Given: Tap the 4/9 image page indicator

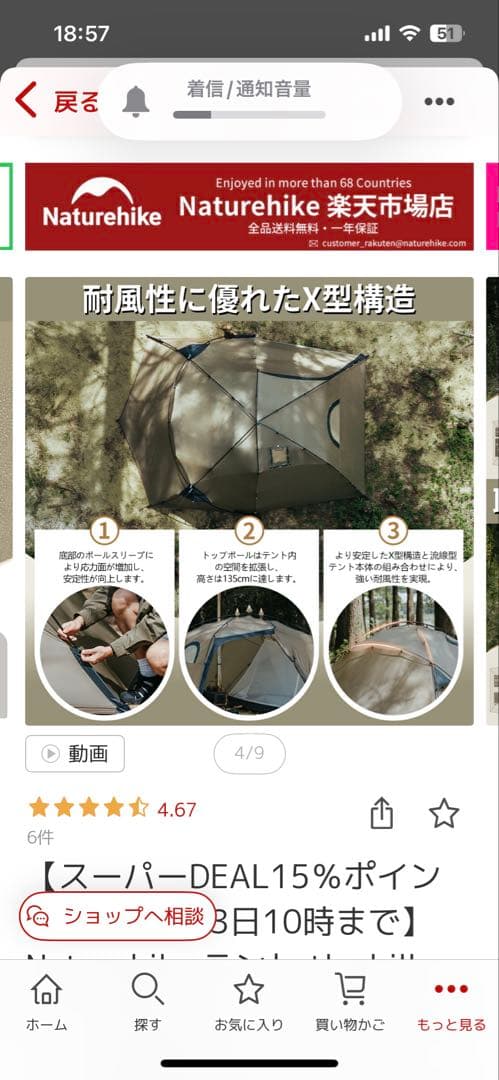Looking at the screenshot, I should point(250,754).
